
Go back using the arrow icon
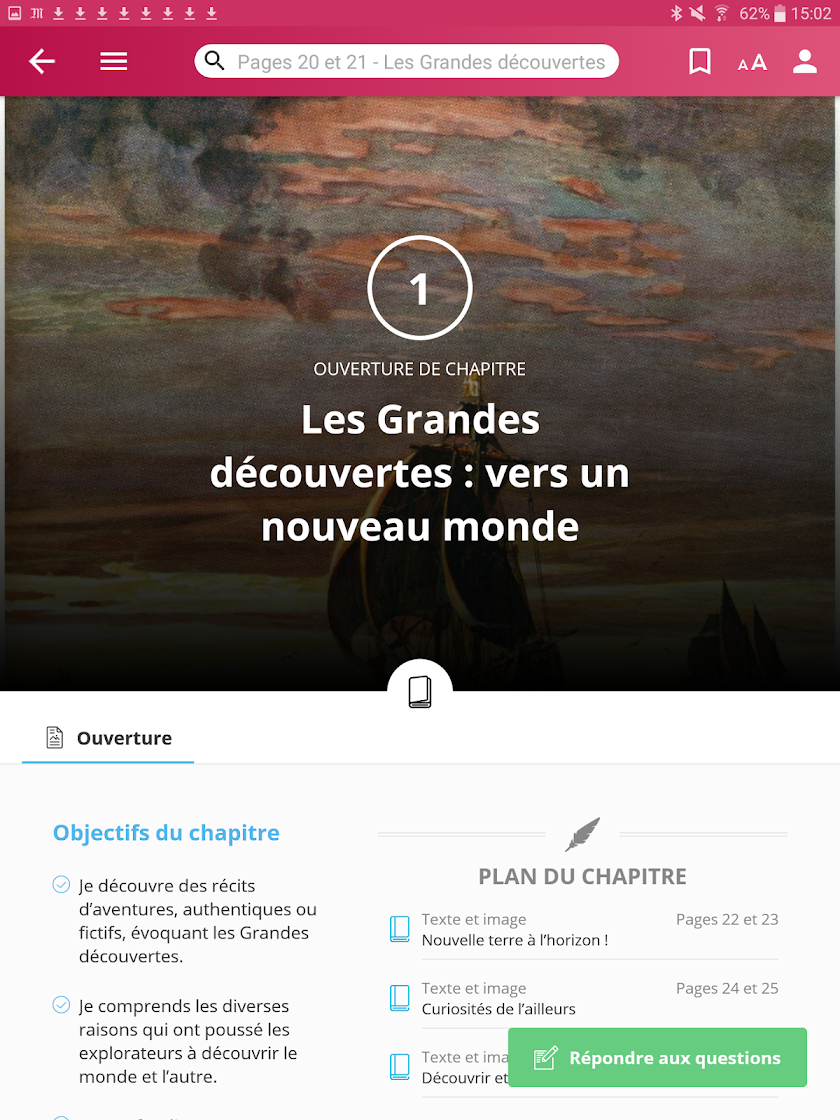[x=42, y=62]
